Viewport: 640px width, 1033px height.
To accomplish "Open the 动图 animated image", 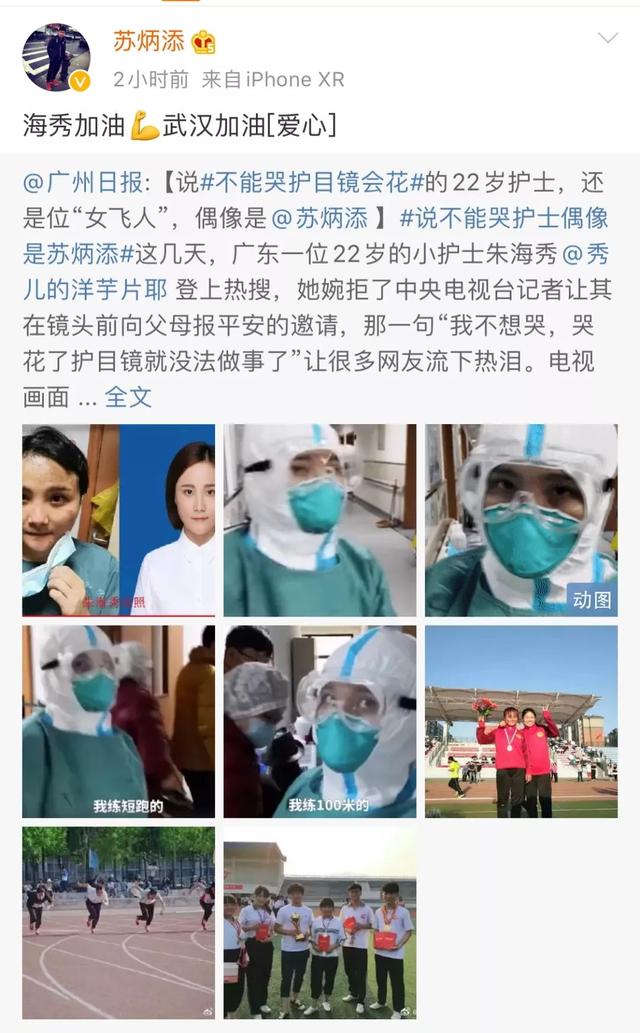I will pos(521,520).
